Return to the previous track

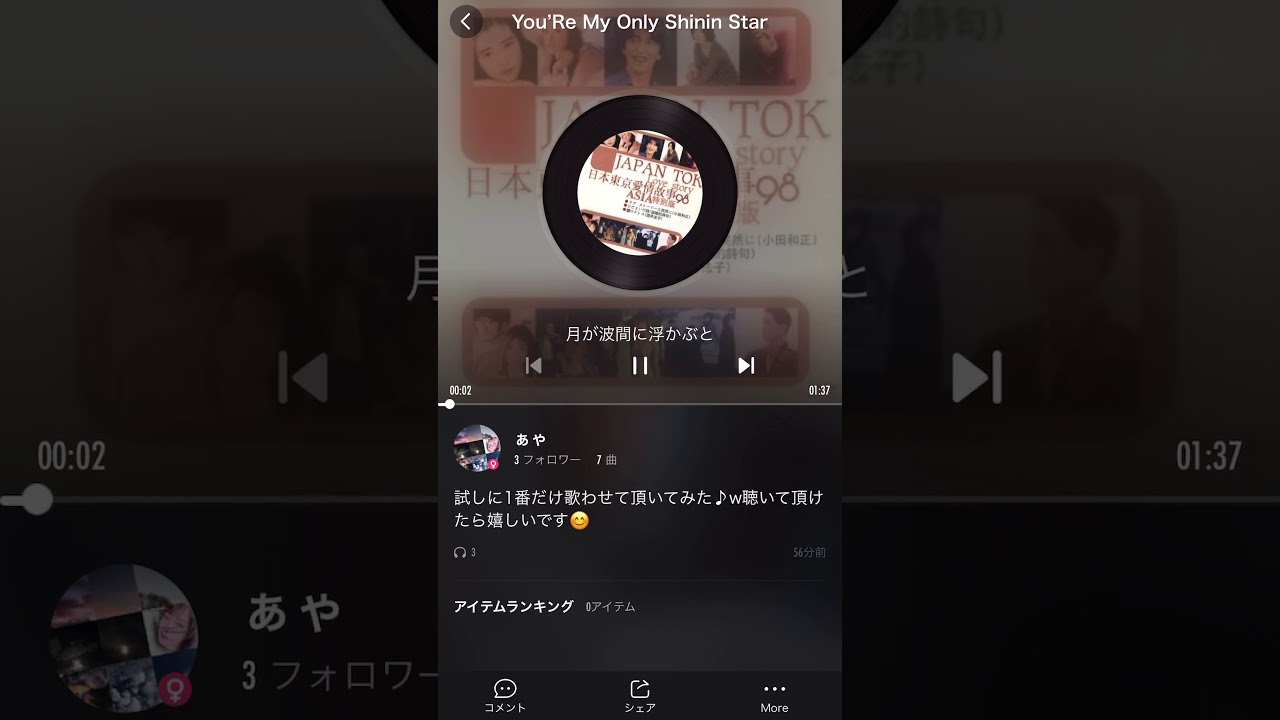(534, 366)
